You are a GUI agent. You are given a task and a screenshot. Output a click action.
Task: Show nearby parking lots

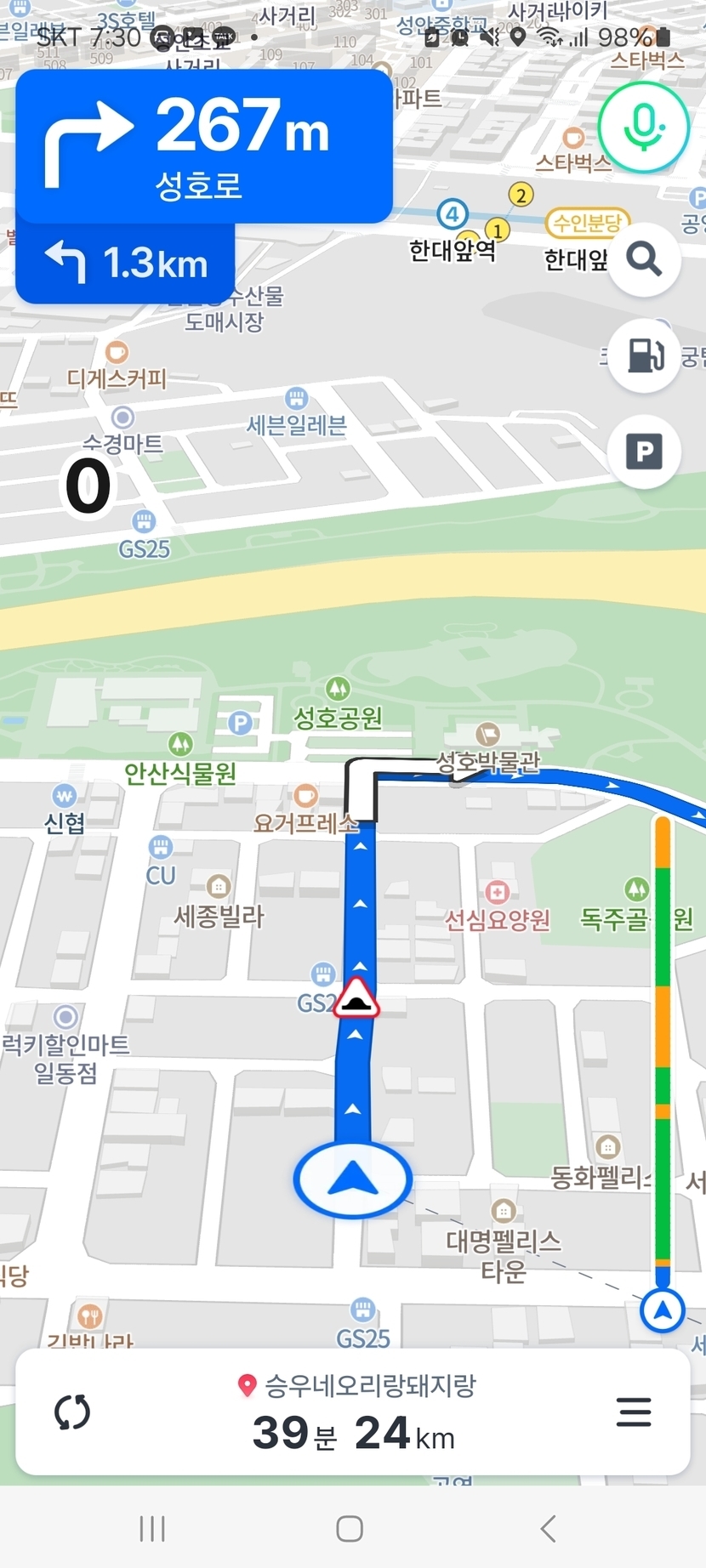click(x=644, y=452)
